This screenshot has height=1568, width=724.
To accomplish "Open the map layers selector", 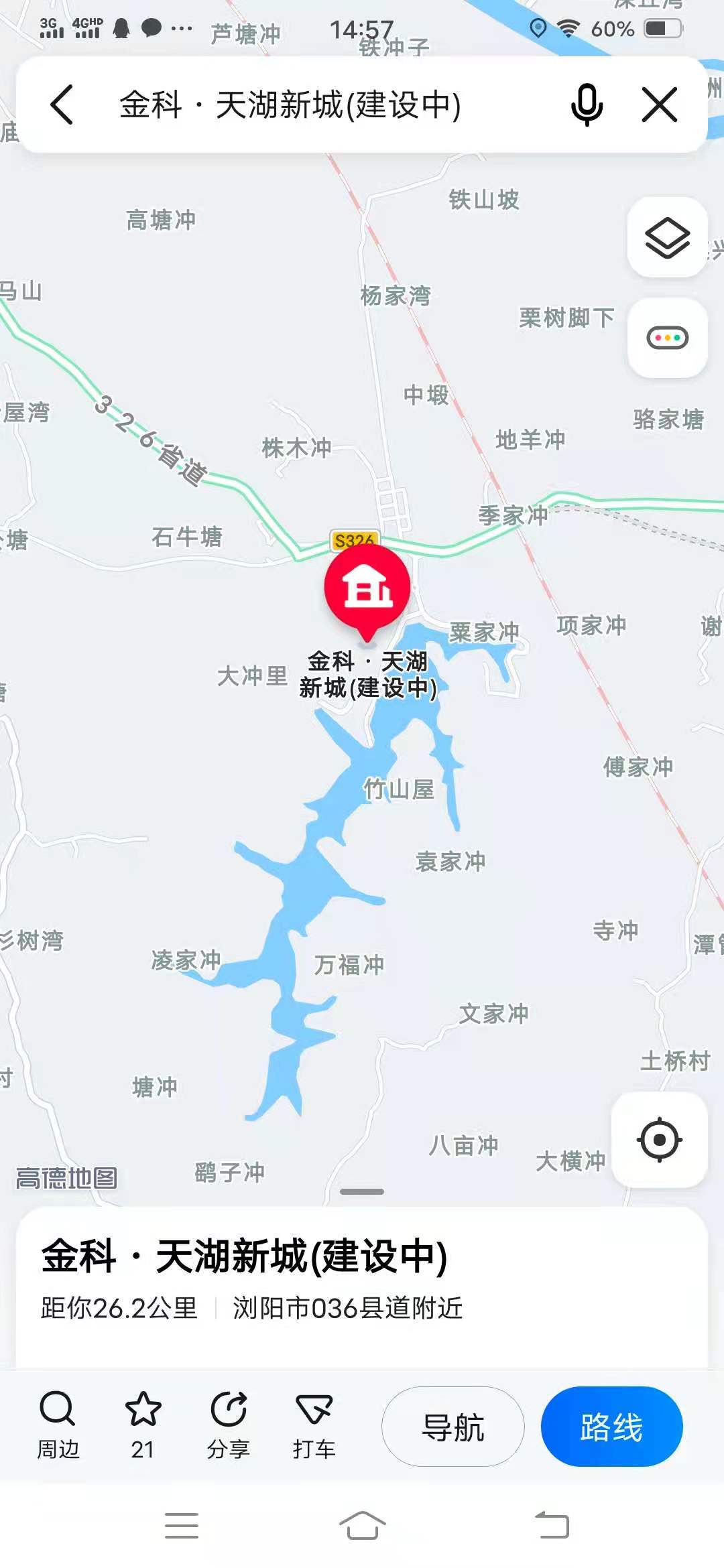I will pos(667,238).
